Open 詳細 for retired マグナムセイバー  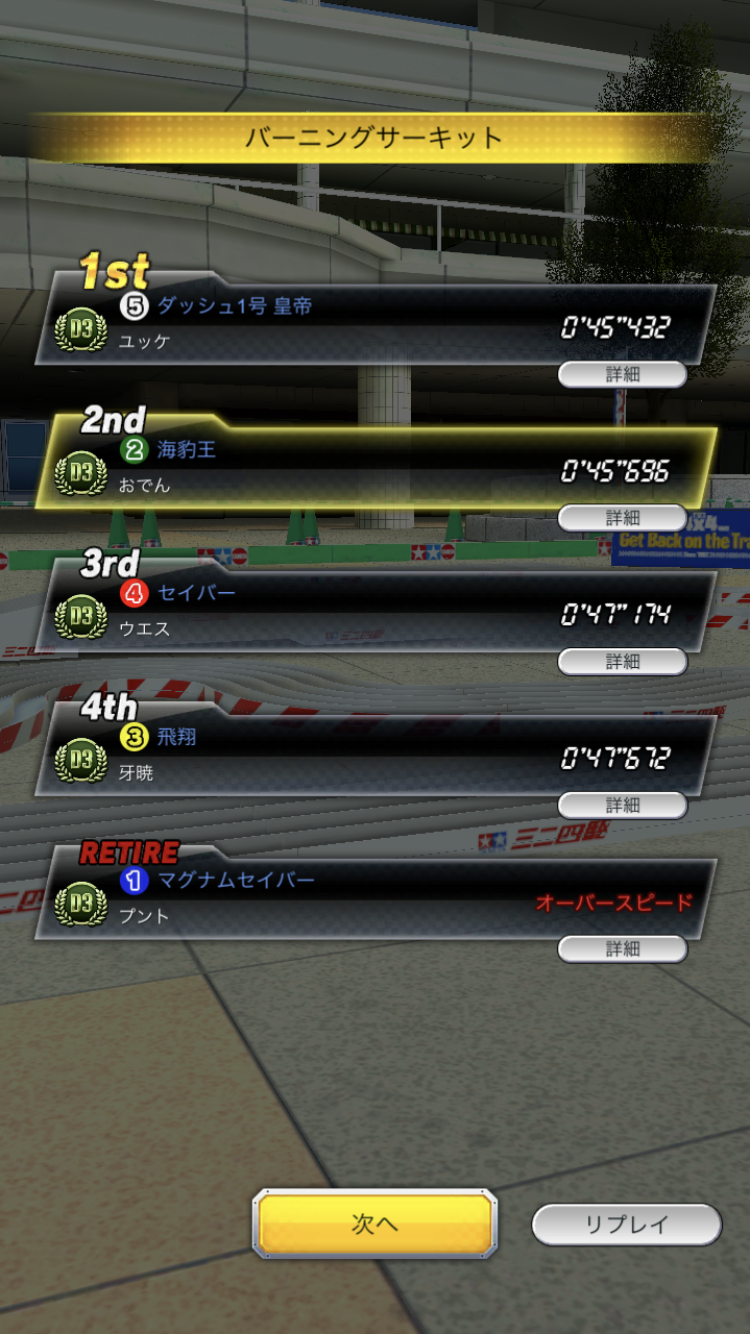point(622,949)
